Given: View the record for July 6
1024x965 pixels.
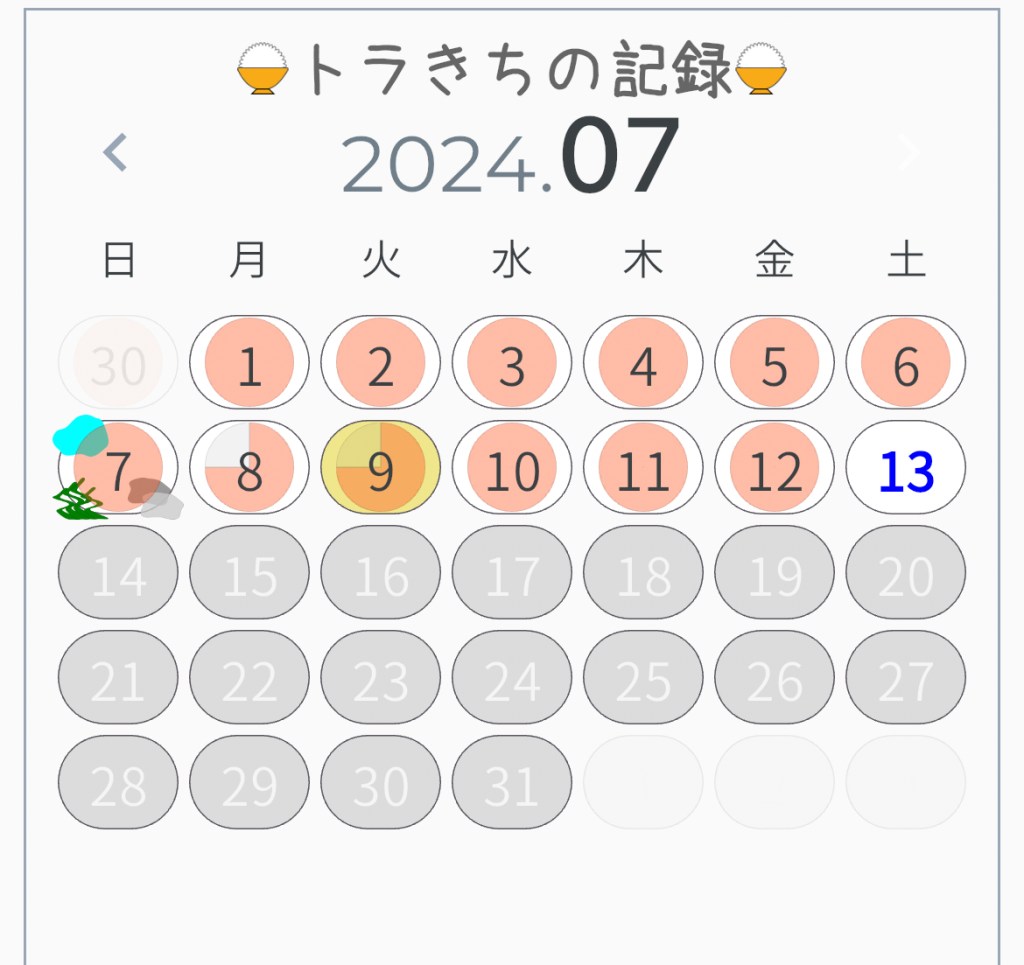Looking at the screenshot, I should coord(905,363).
